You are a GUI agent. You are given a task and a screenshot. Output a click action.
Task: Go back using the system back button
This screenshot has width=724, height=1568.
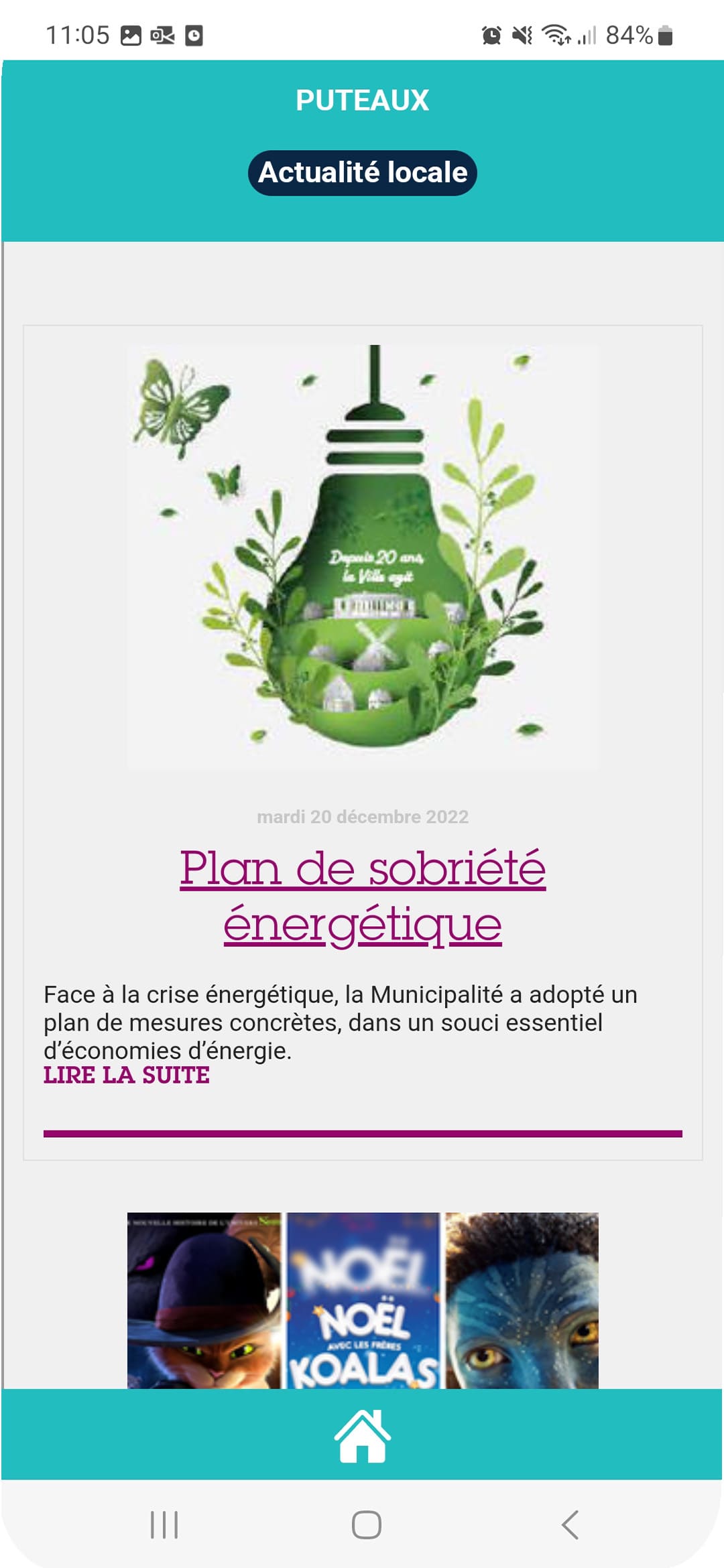[x=569, y=1524]
